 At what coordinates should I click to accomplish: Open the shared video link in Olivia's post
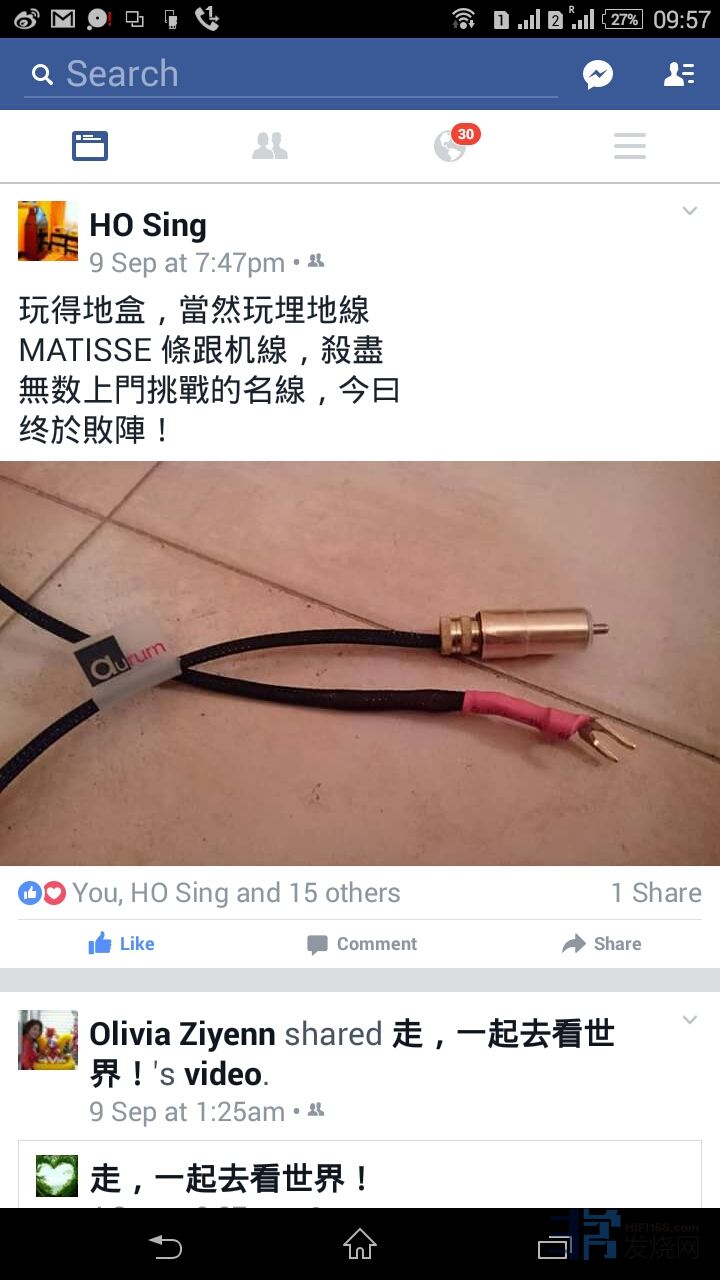pos(224,1075)
